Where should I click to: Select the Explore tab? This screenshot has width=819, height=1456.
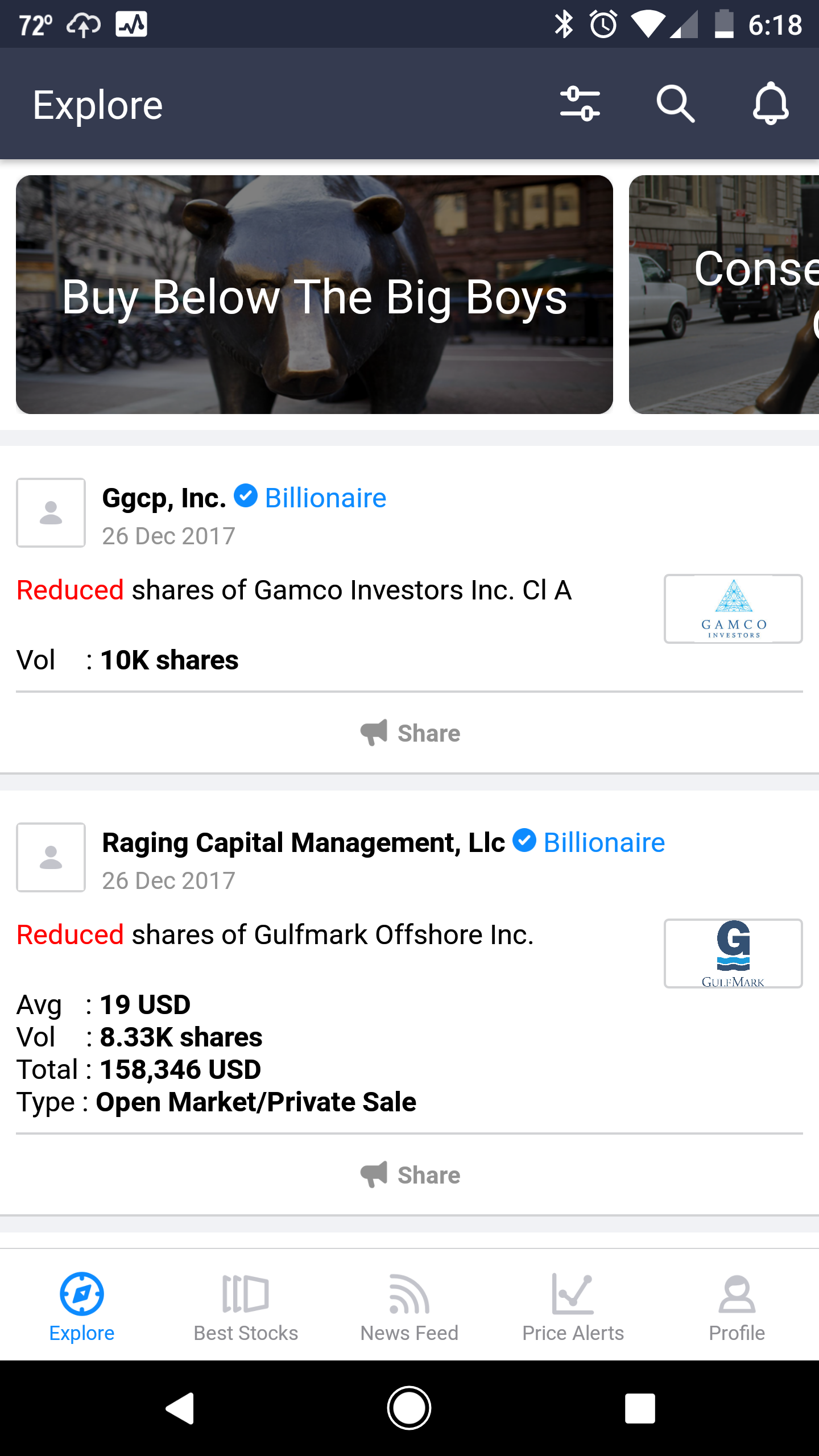82,1308
